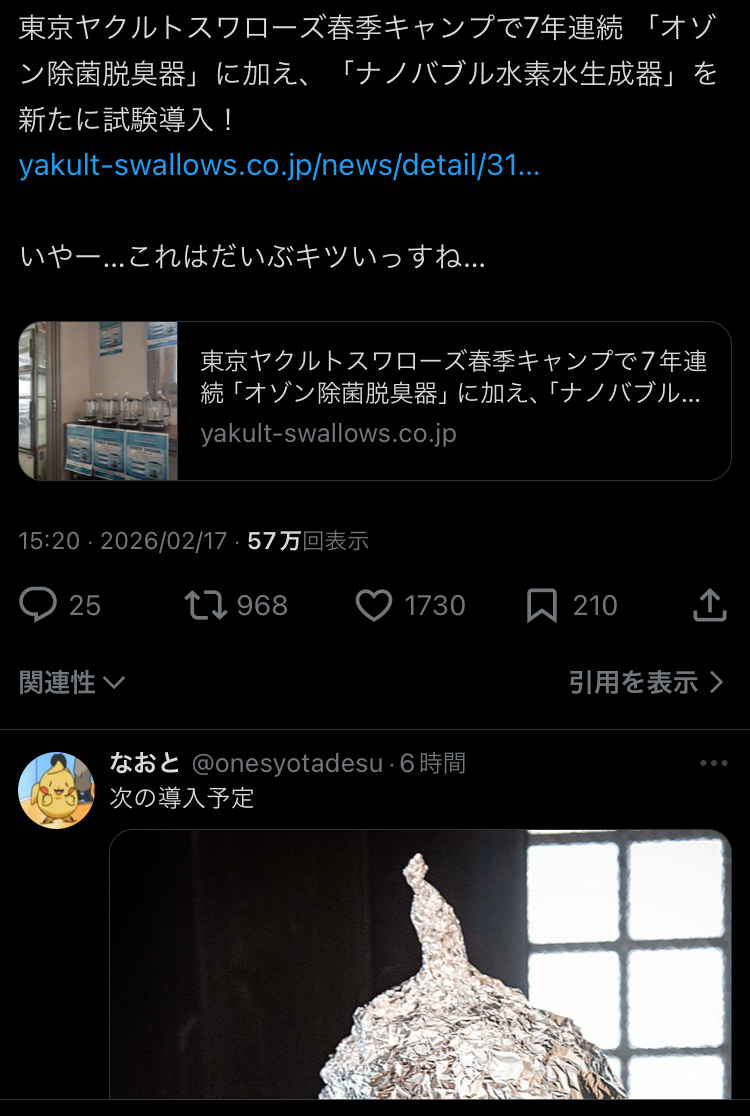Open 引用を表示 to view quotes

coord(645,683)
